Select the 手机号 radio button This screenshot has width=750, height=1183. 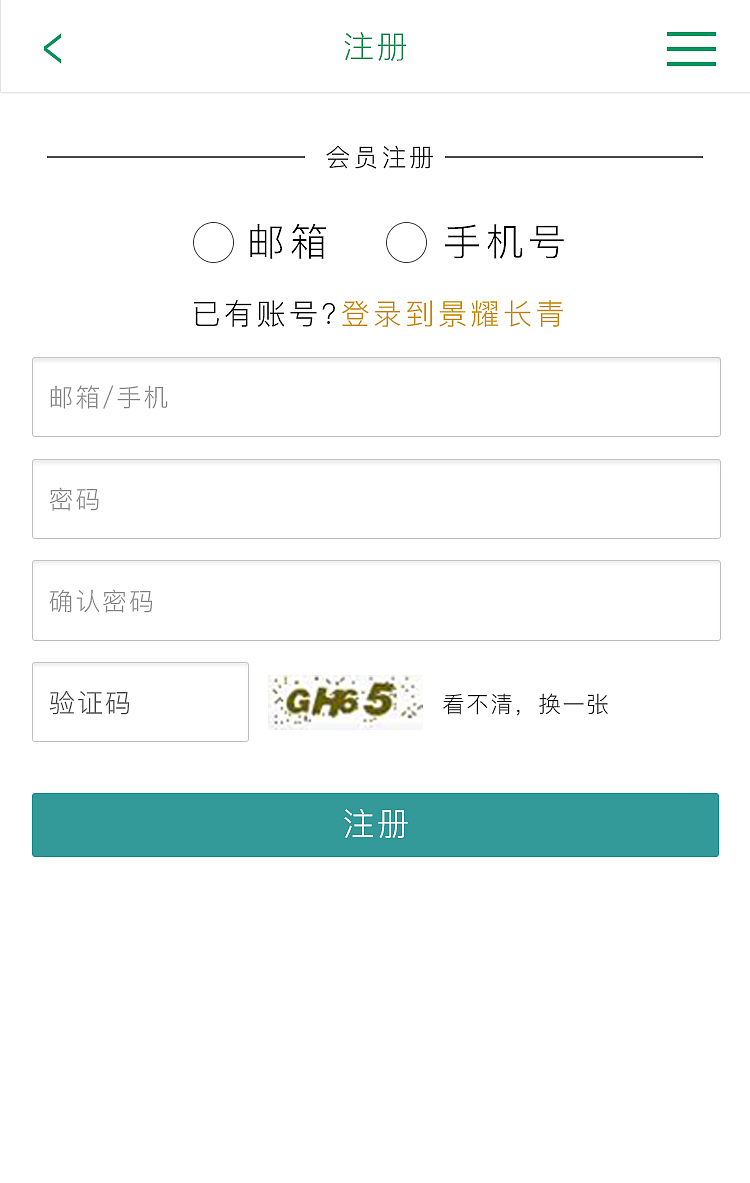407,242
